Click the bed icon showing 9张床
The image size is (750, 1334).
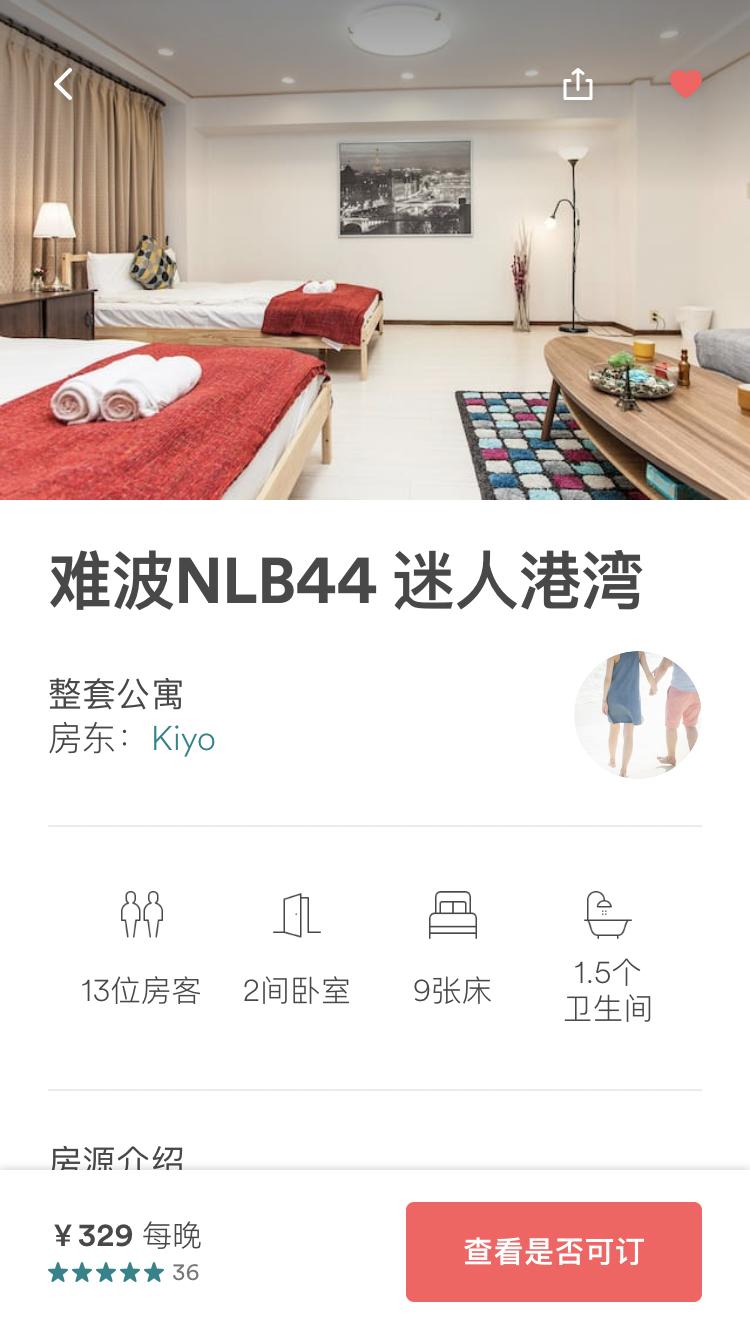[452, 915]
